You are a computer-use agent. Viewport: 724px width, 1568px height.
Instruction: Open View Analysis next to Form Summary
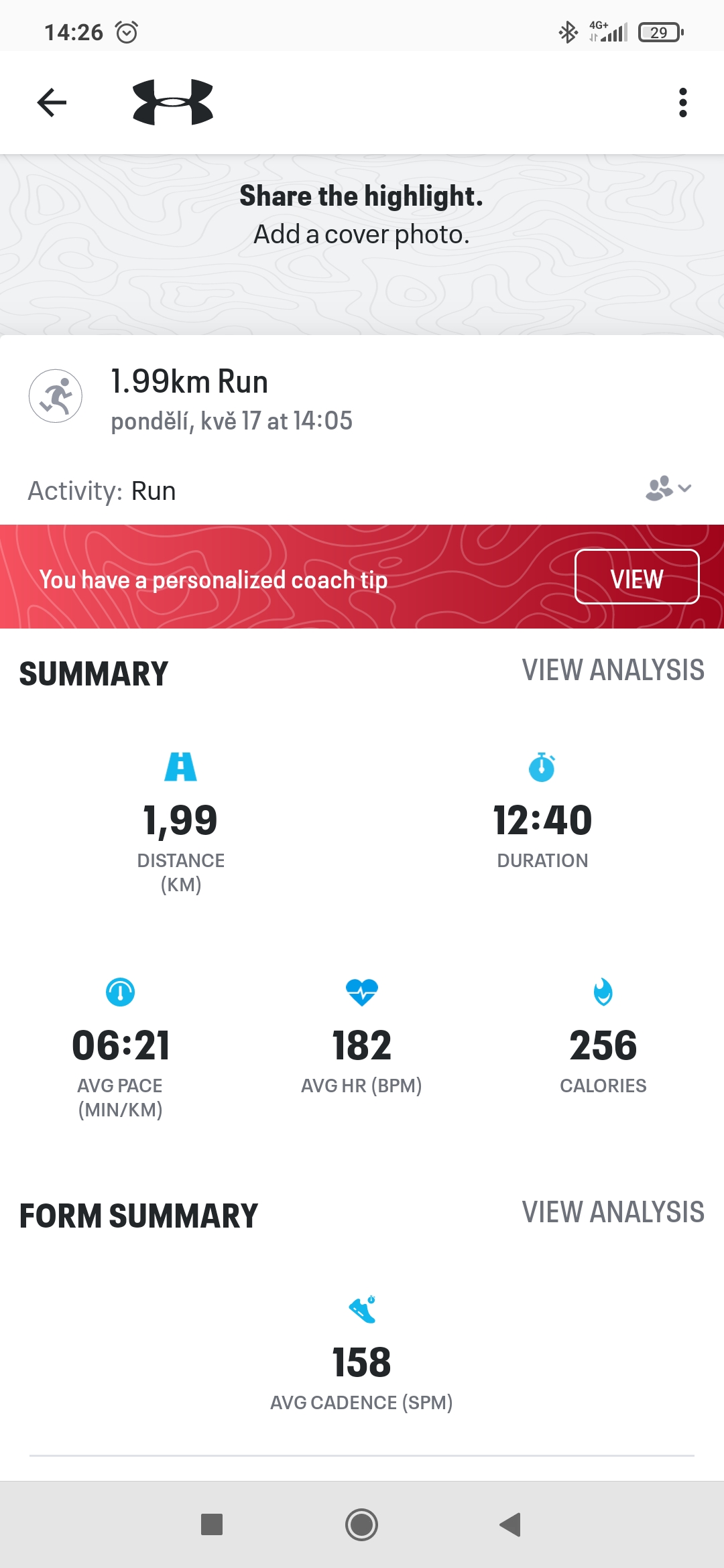(x=613, y=1212)
